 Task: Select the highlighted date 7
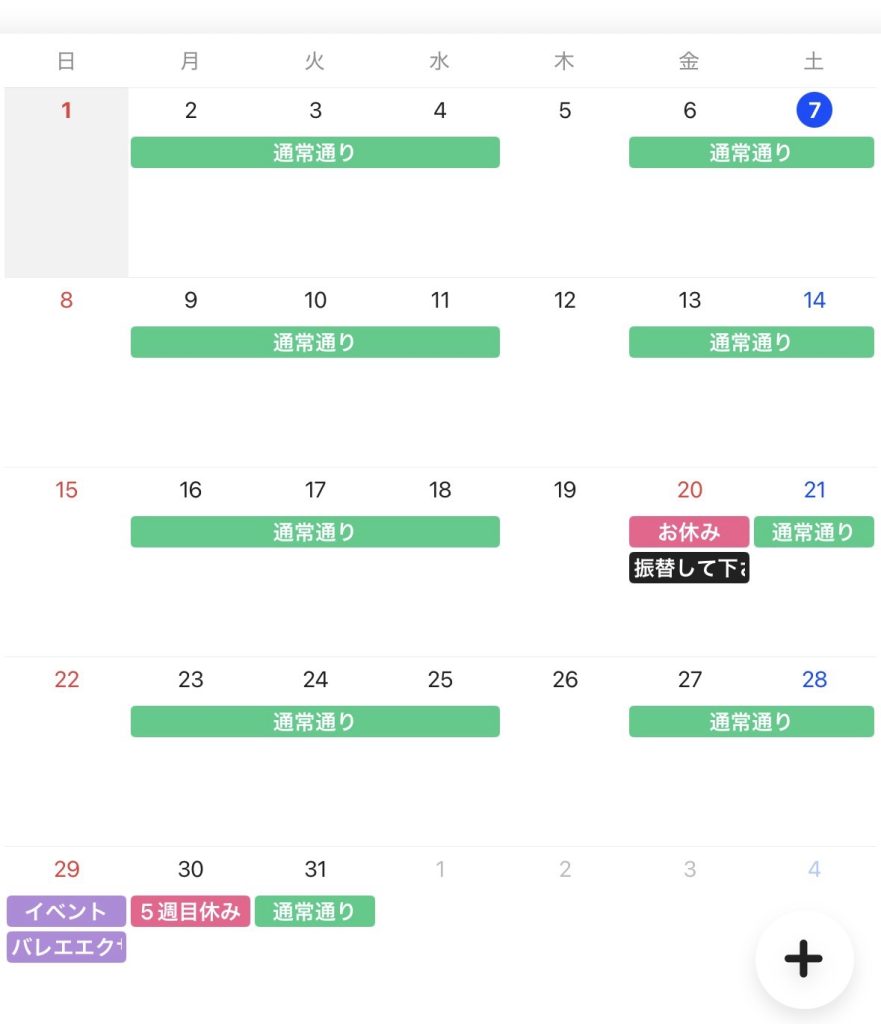(x=814, y=111)
